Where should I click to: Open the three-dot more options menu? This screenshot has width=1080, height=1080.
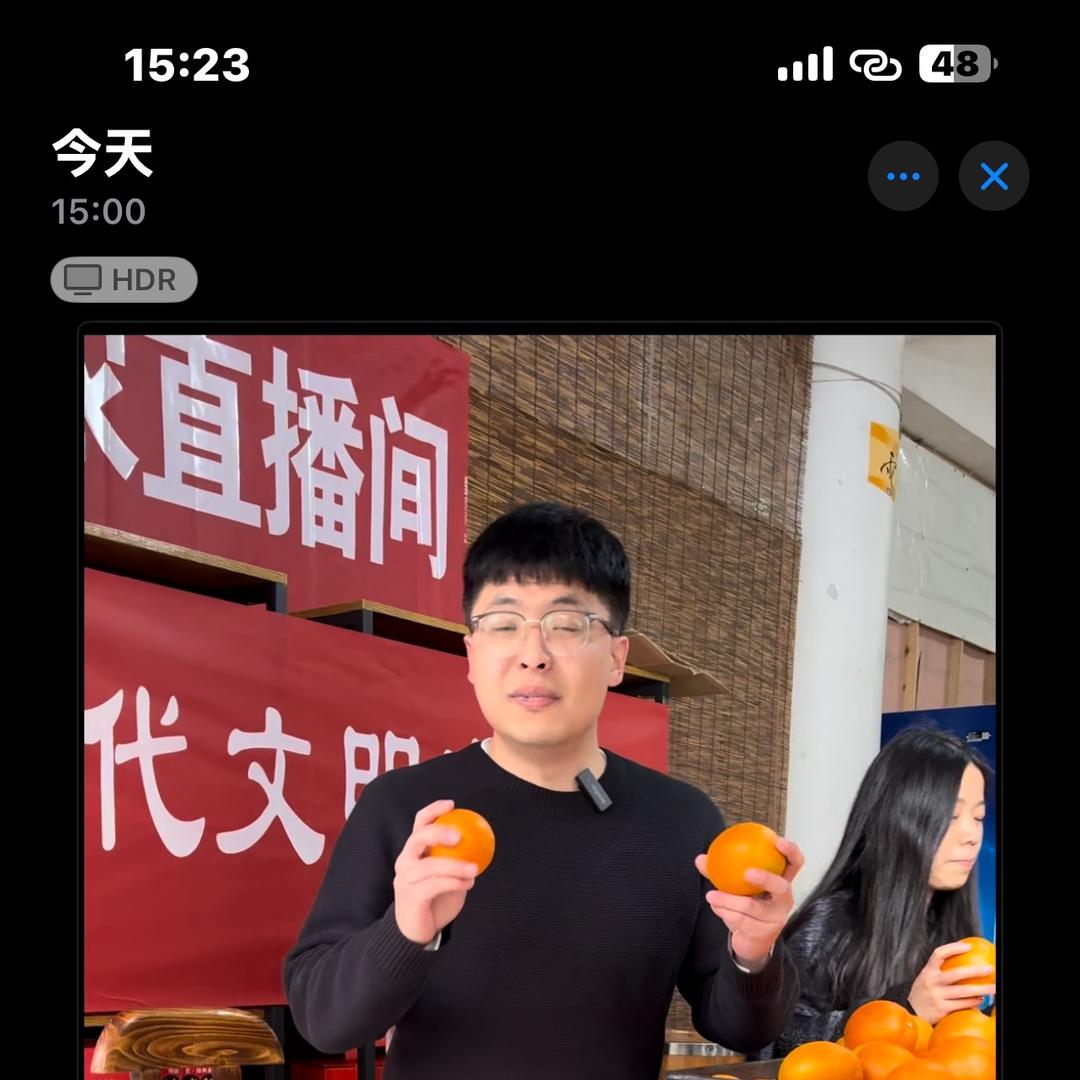pos(903,176)
